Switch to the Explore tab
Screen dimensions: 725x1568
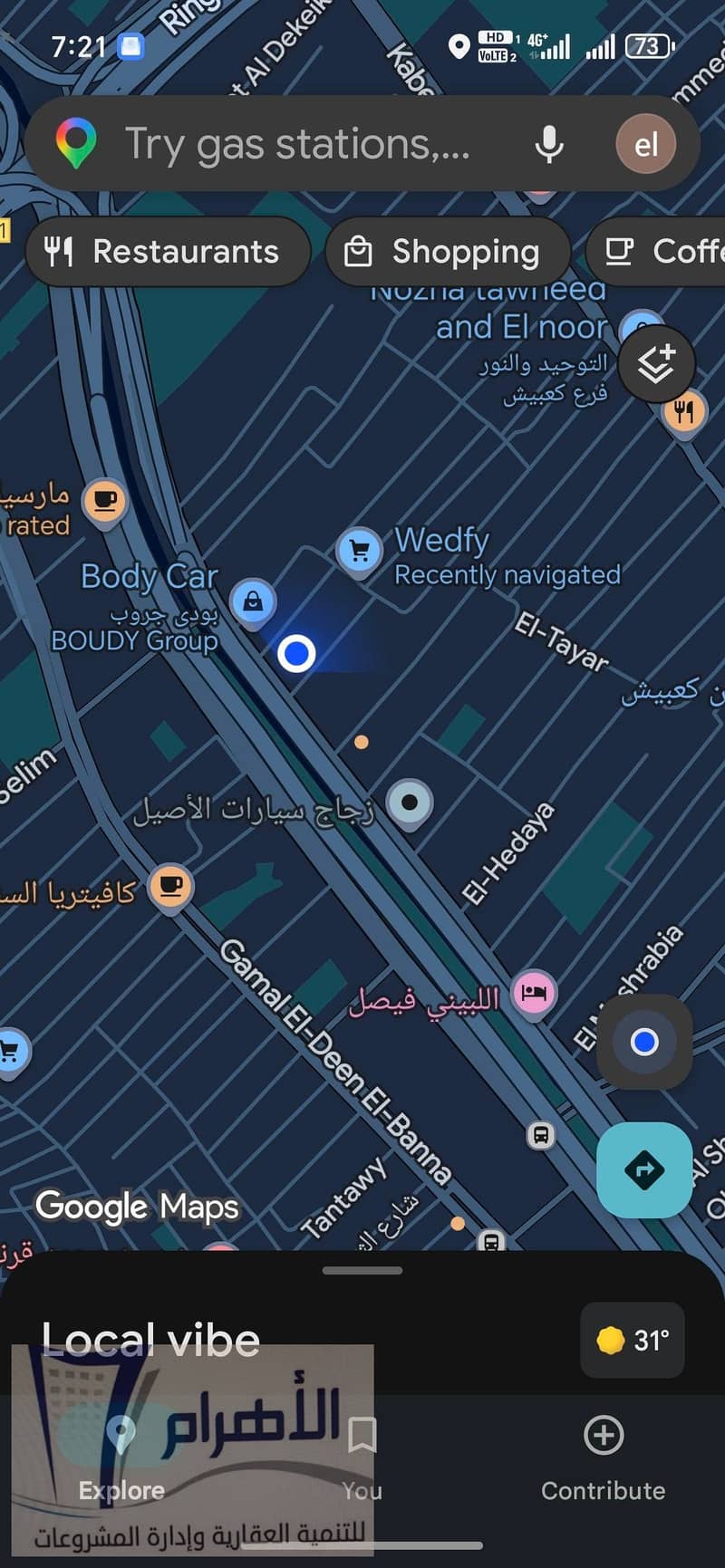[x=121, y=1458]
